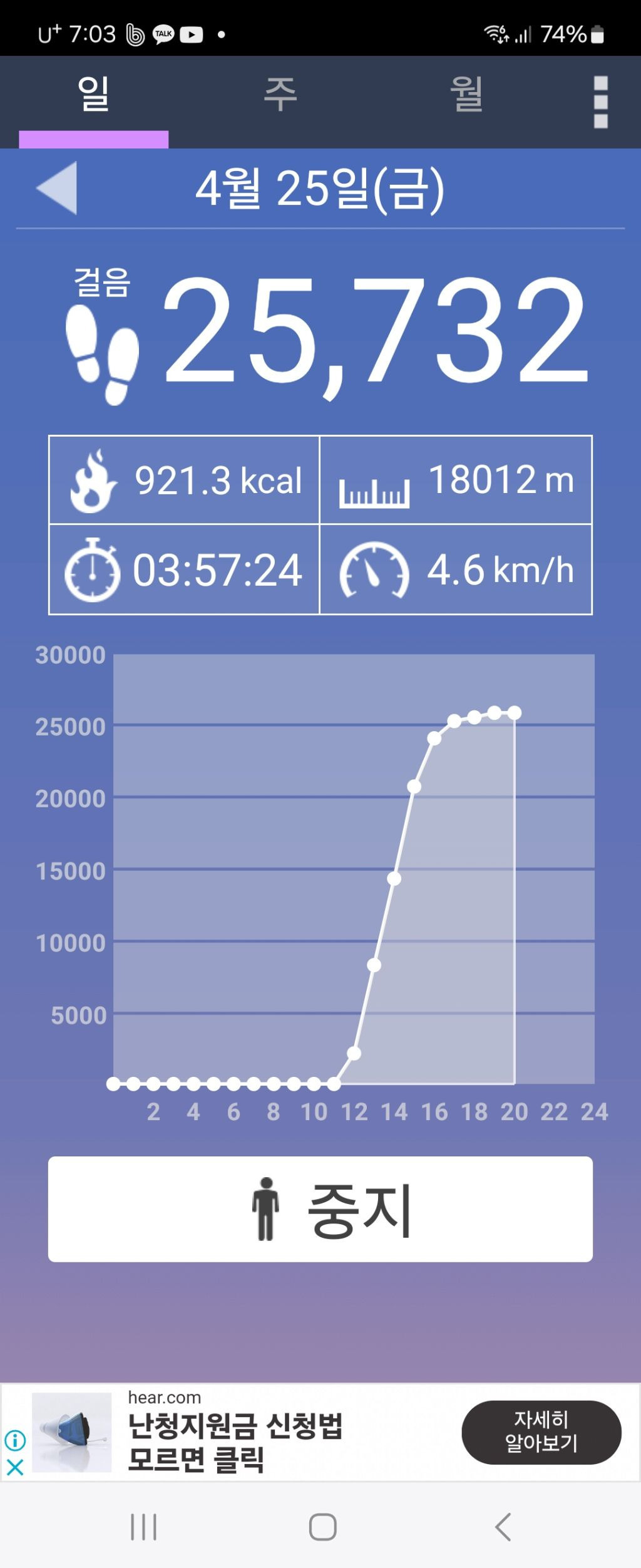The width and height of the screenshot is (641, 1568).
Task: Go to the previous day with the left arrow
Action: pos(57,188)
